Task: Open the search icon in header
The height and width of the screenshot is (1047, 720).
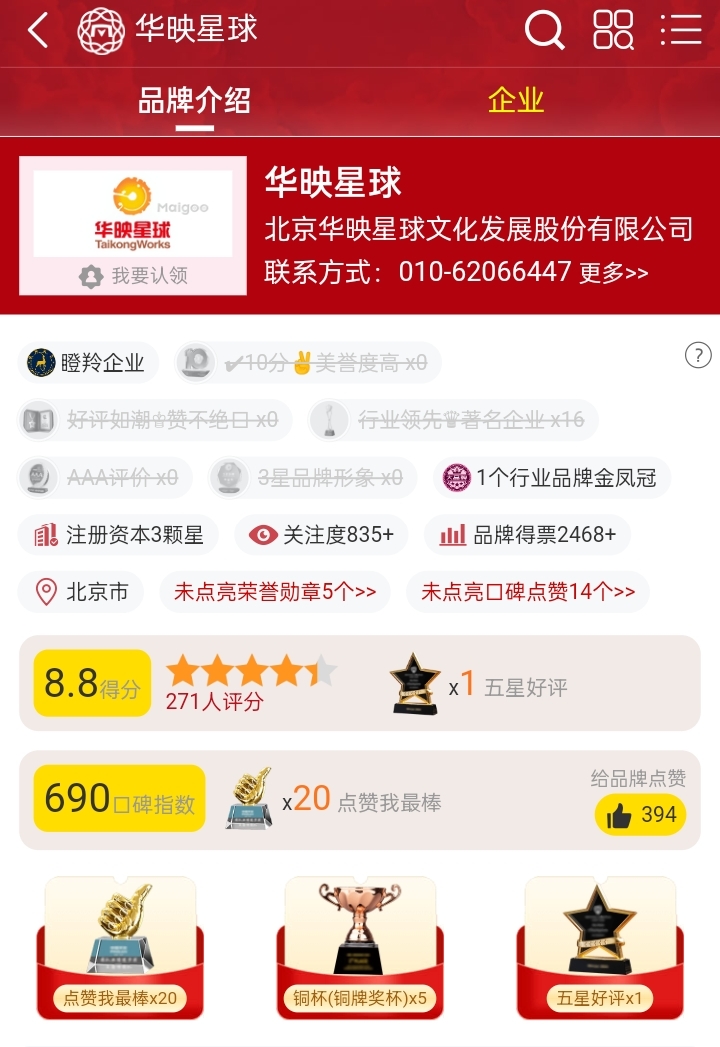Action: (544, 31)
